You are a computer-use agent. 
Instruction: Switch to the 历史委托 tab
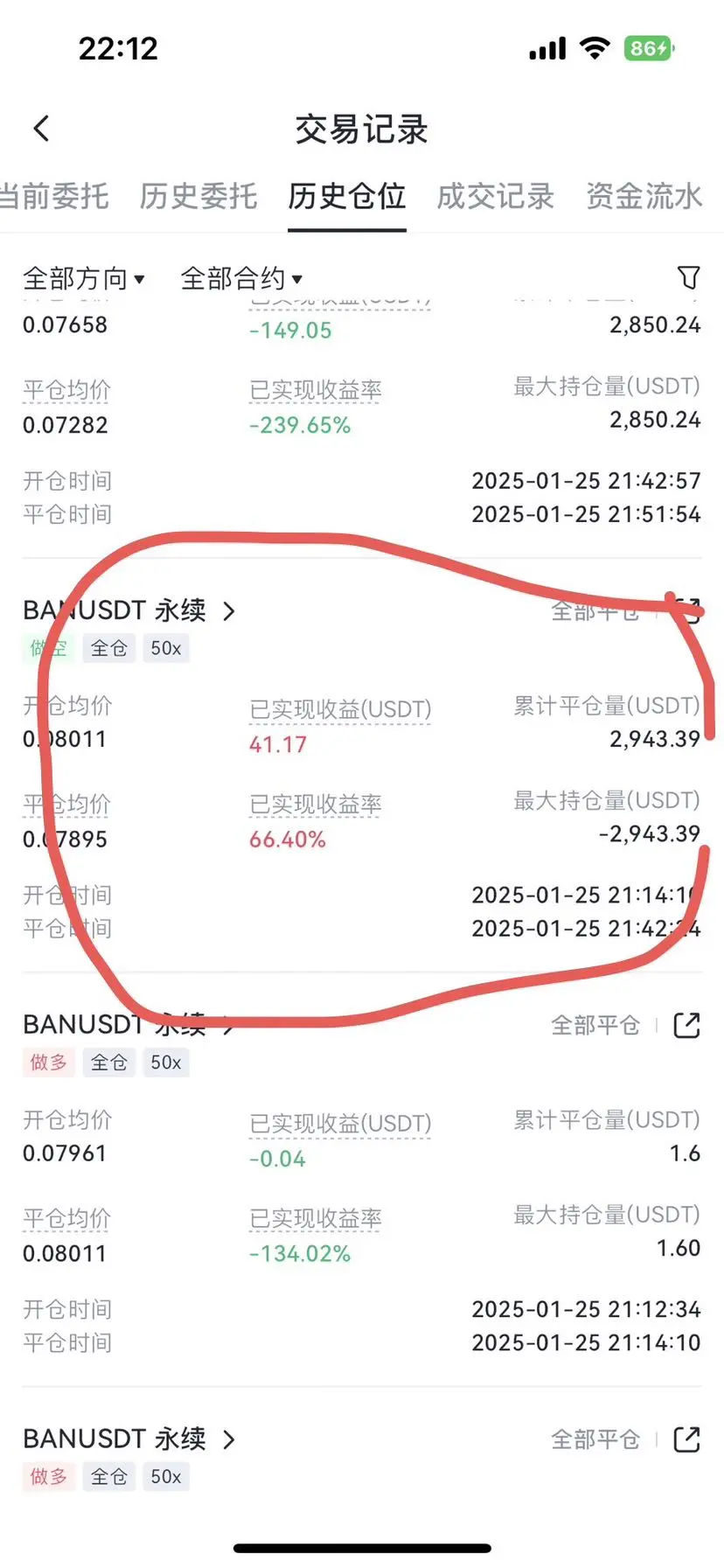198,196
